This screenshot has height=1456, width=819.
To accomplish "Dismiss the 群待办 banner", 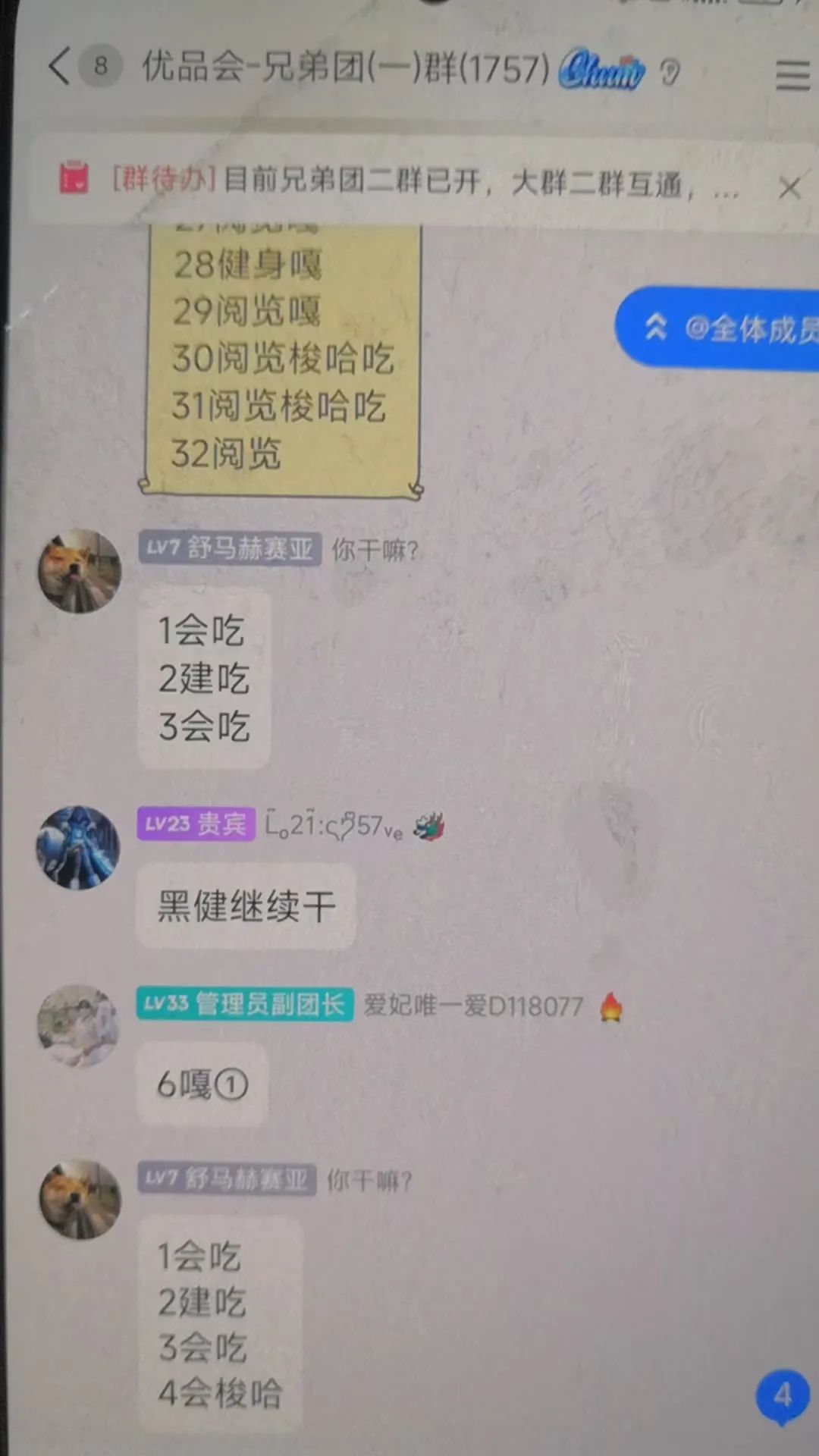I will 789,187.
